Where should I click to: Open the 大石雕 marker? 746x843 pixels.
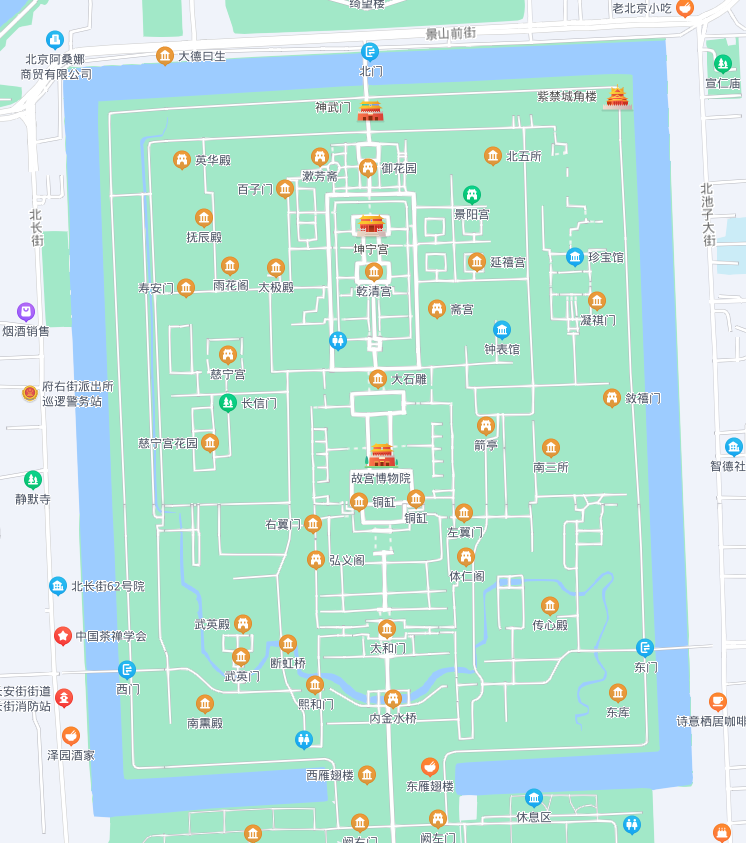[x=378, y=379]
